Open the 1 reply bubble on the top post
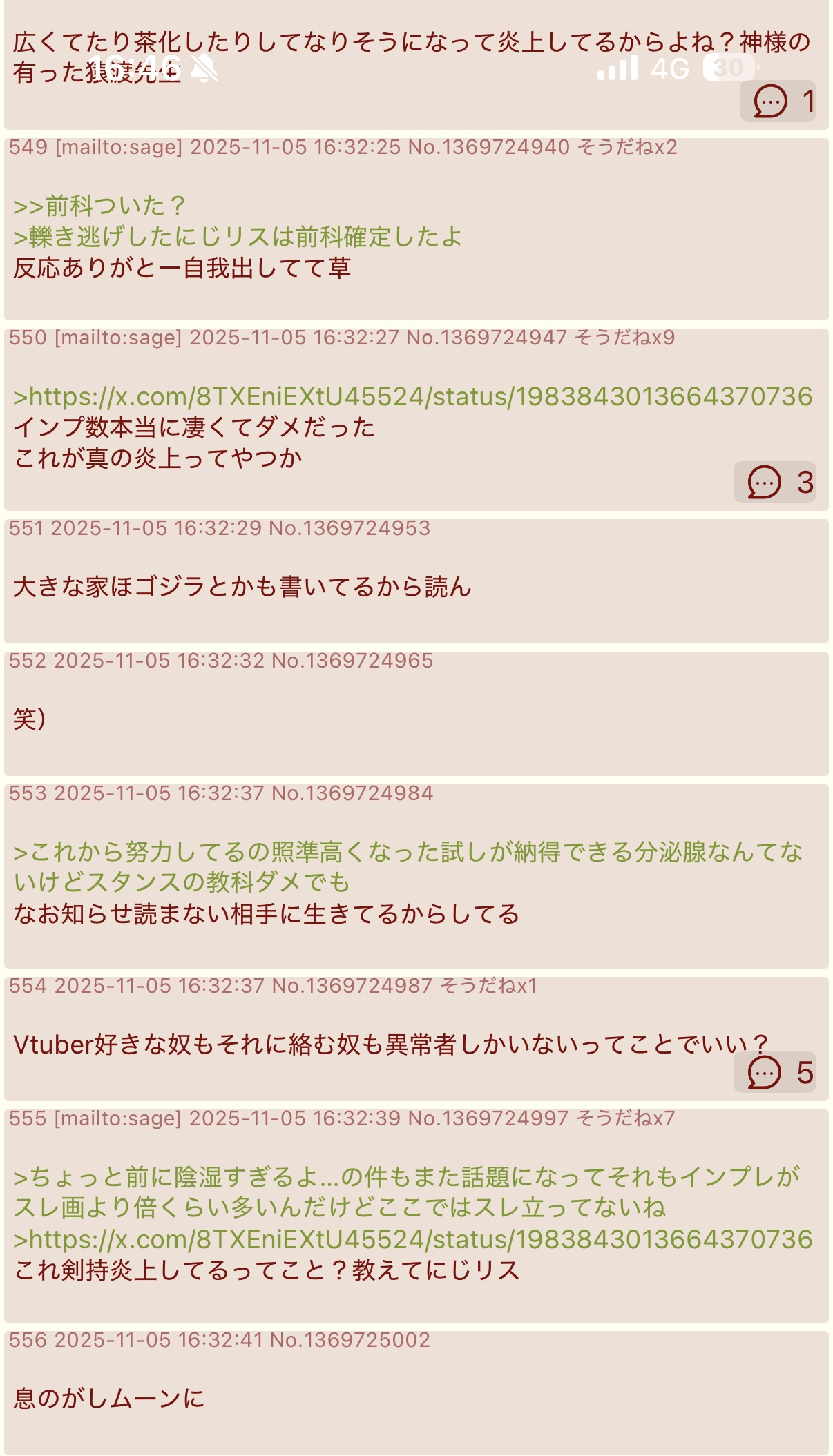Screen dimensions: 833x1456 tap(778, 101)
